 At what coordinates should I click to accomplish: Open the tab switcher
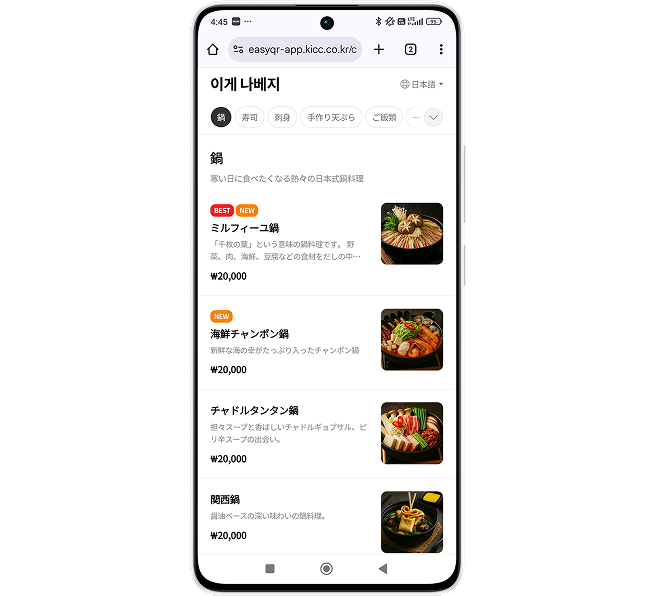pos(410,49)
